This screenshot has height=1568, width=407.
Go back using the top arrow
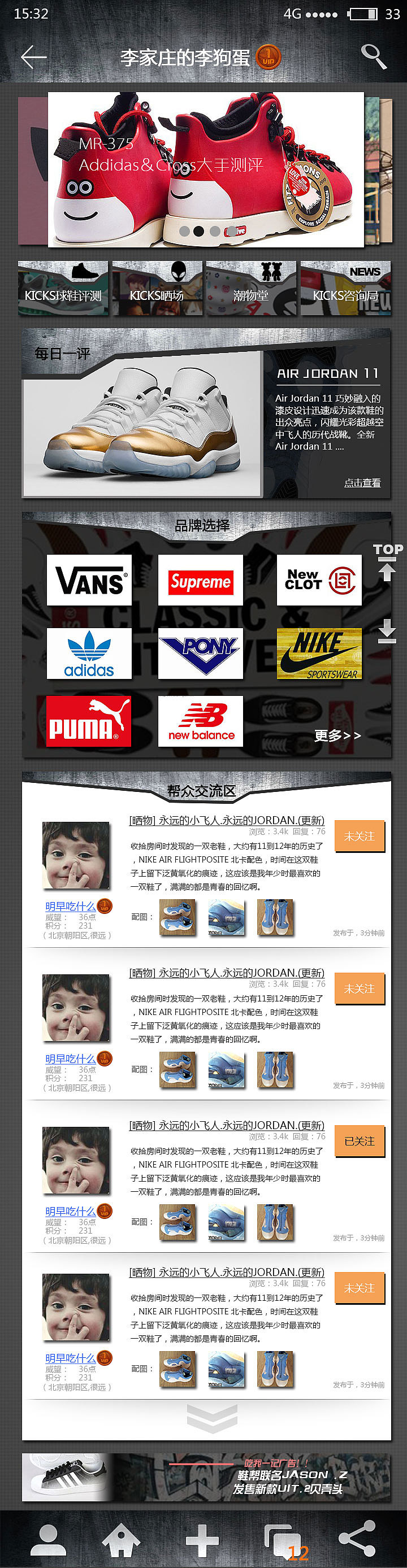[33, 56]
